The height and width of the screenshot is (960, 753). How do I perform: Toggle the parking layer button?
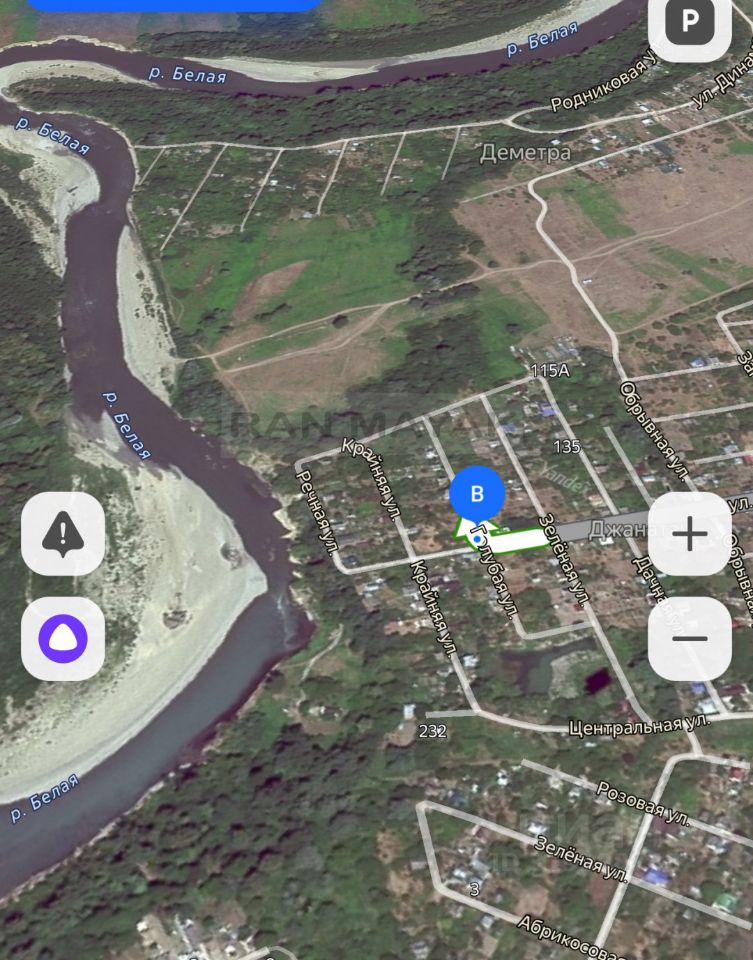[690, 24]
